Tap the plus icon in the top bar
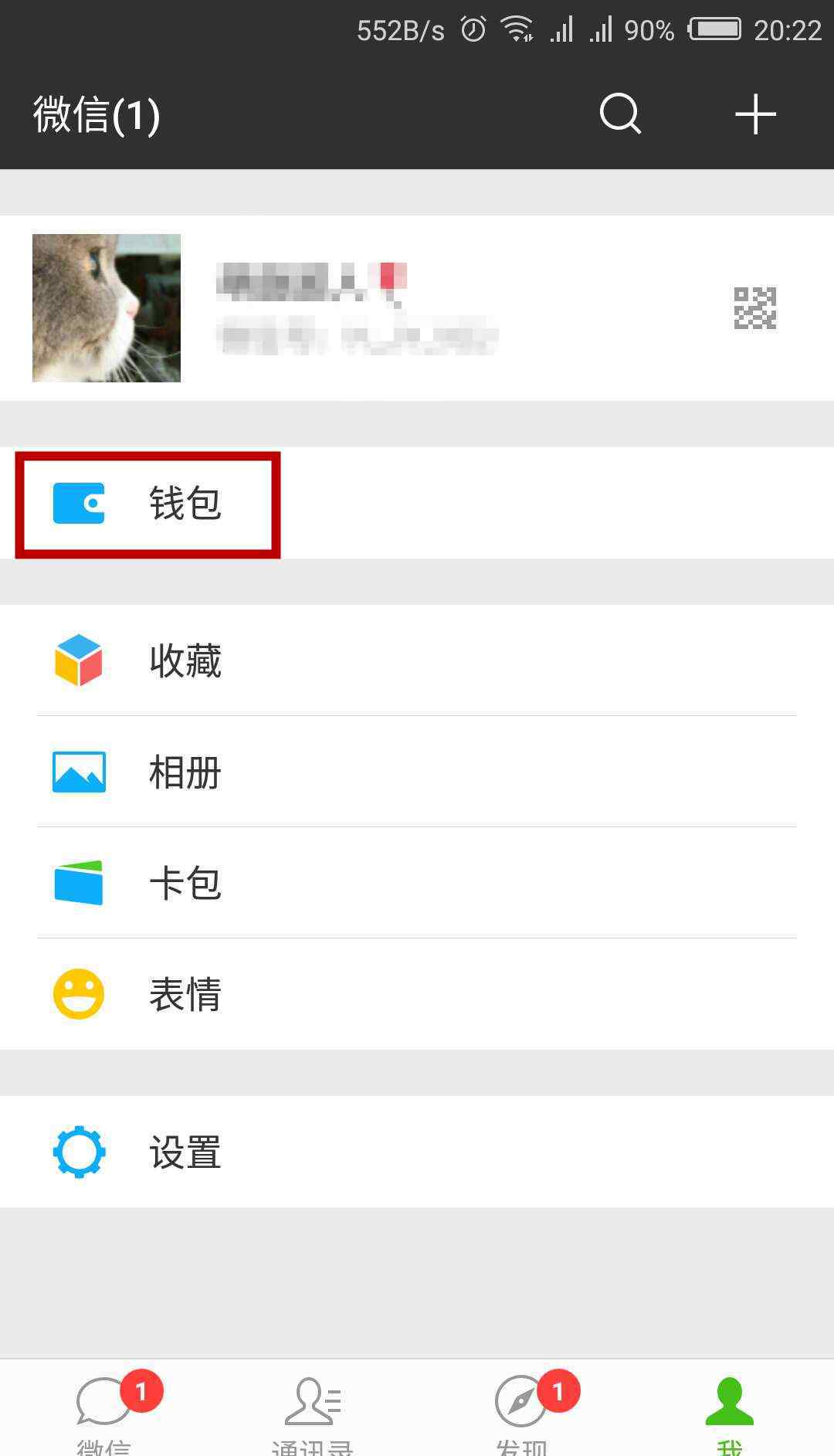 [x=754, y=114]
